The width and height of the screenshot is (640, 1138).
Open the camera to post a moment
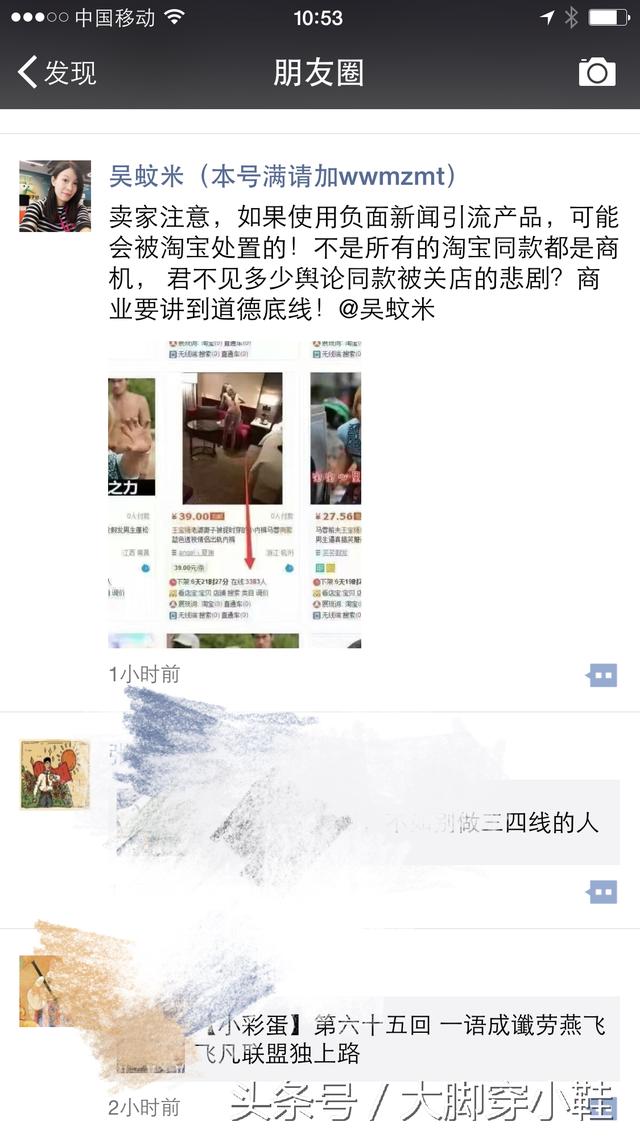tap(597, 72)
